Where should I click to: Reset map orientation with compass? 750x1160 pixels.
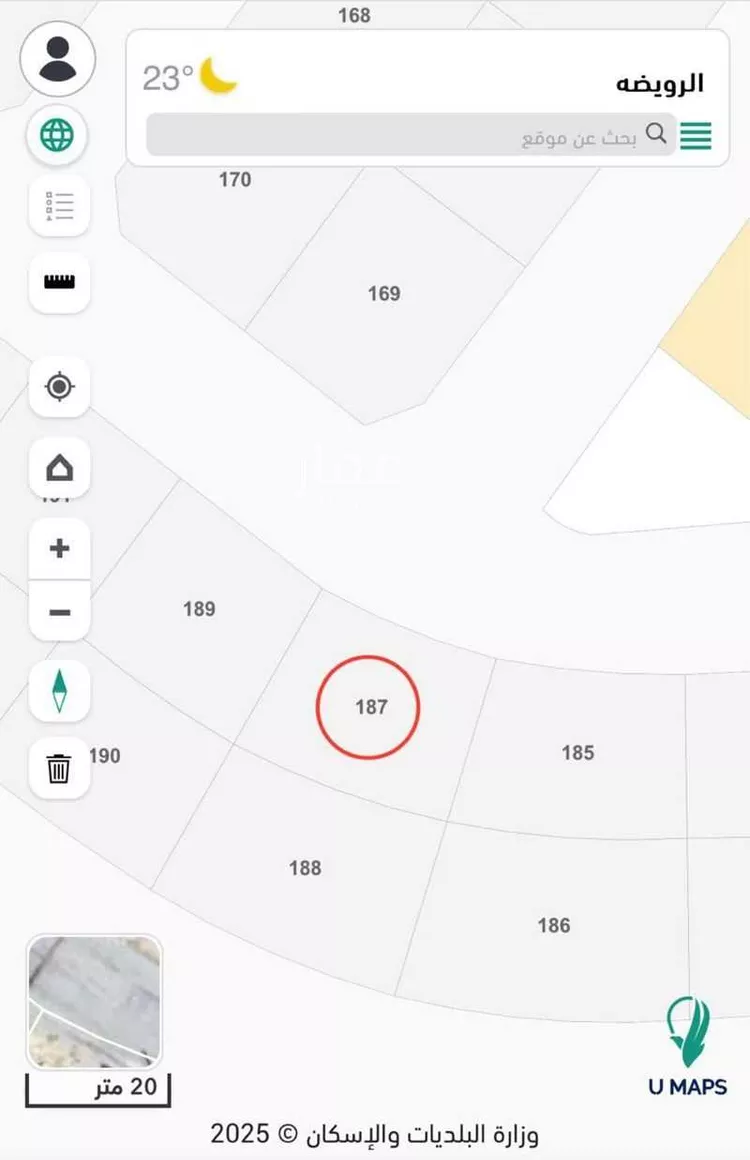[x=59, y=690]
